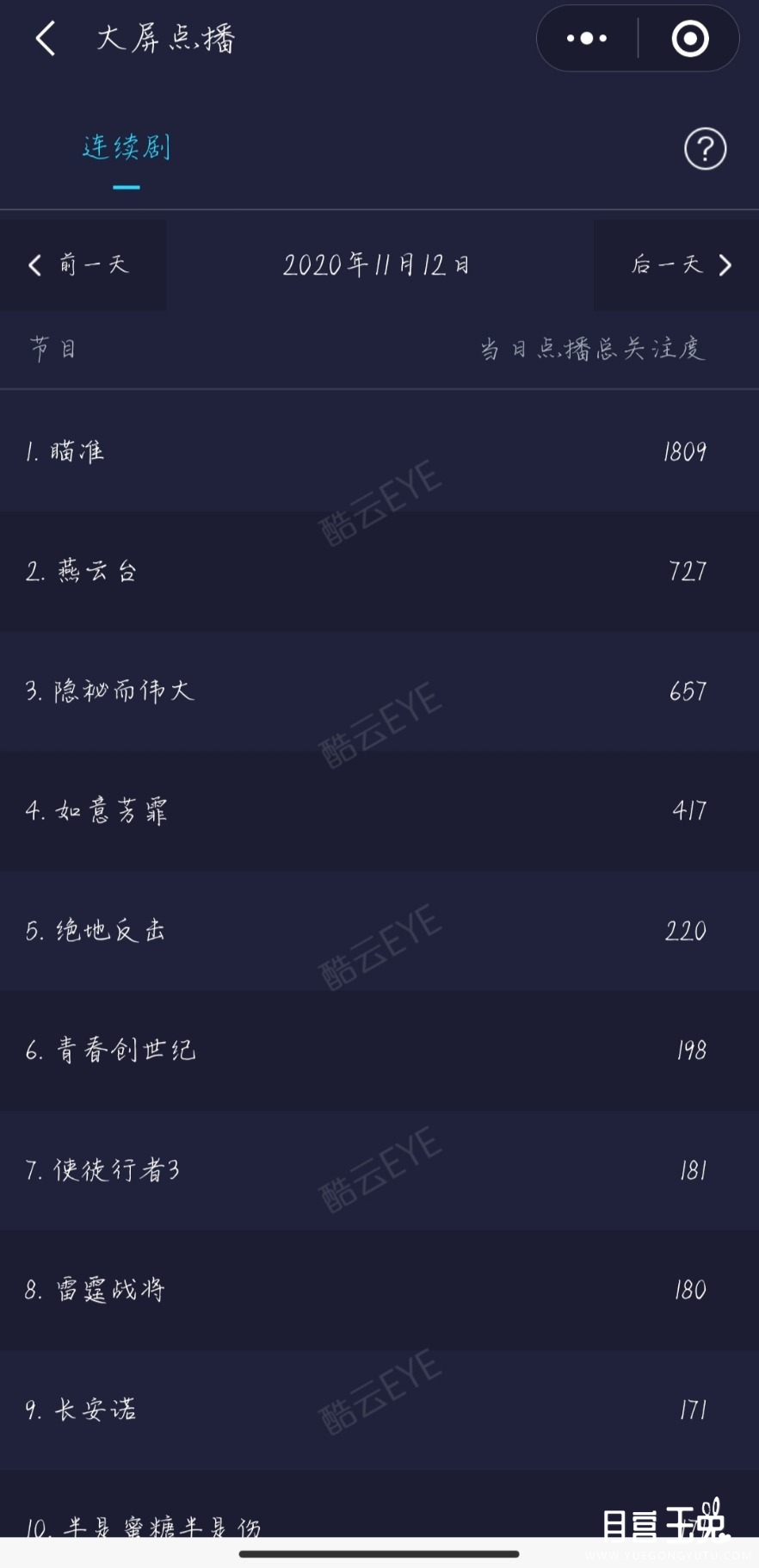Open the entry 雷霆战将
Image resolution: width=759 pixels, height=1568 pixels.
tap(379, 1289)
